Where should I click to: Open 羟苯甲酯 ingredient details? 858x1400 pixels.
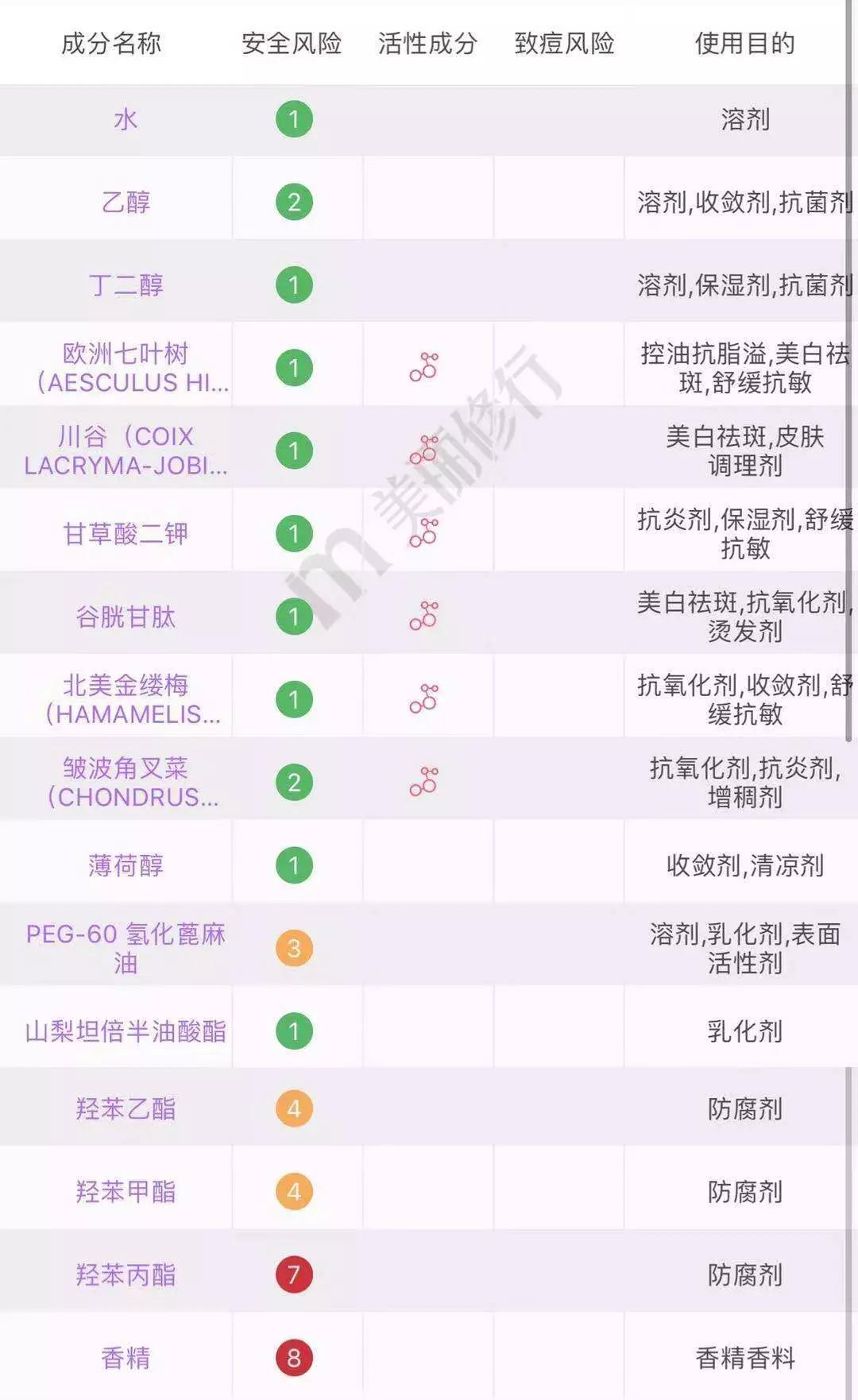126,1192
